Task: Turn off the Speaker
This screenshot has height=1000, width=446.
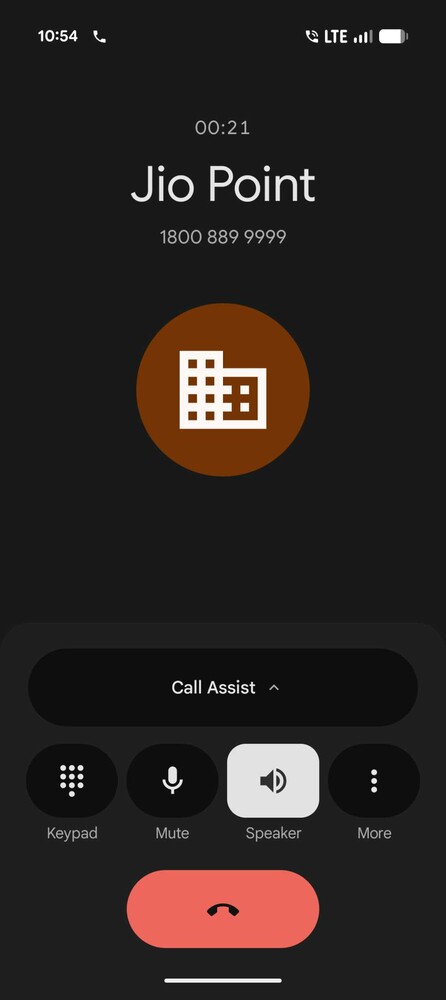Action: click(273, 780)
